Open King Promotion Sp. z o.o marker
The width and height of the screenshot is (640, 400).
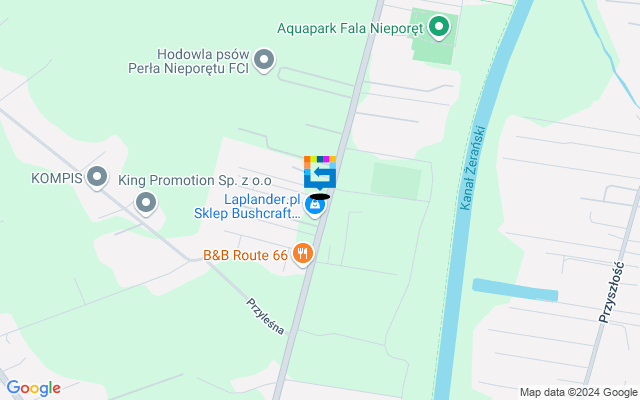(x=146, y=203)
